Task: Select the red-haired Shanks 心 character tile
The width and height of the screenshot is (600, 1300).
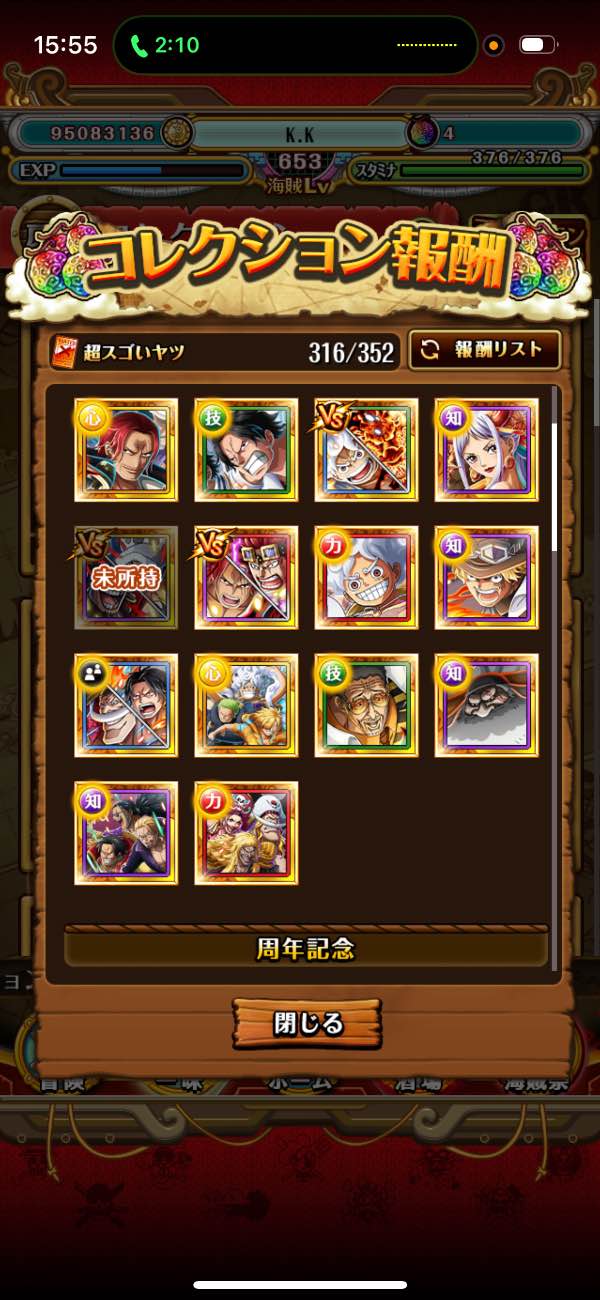Action: (126, 450)
